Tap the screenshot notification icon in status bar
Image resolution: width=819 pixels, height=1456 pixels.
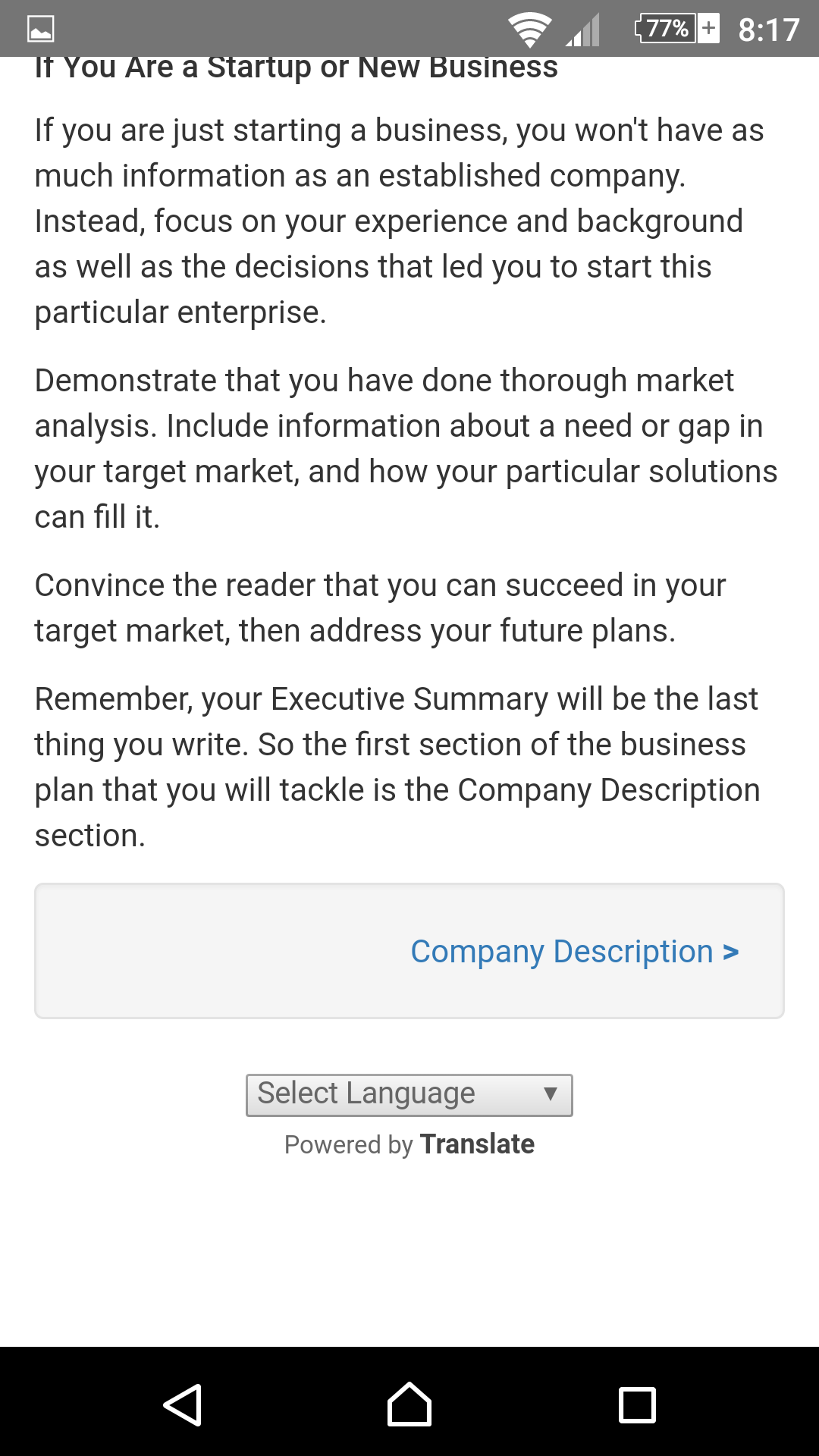39,29
